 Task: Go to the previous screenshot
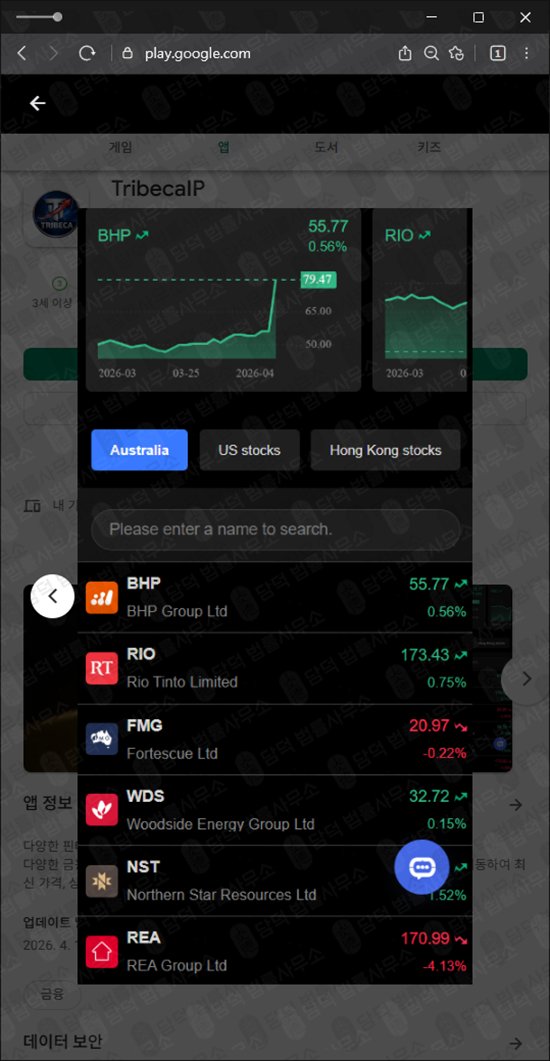(53, 596)
